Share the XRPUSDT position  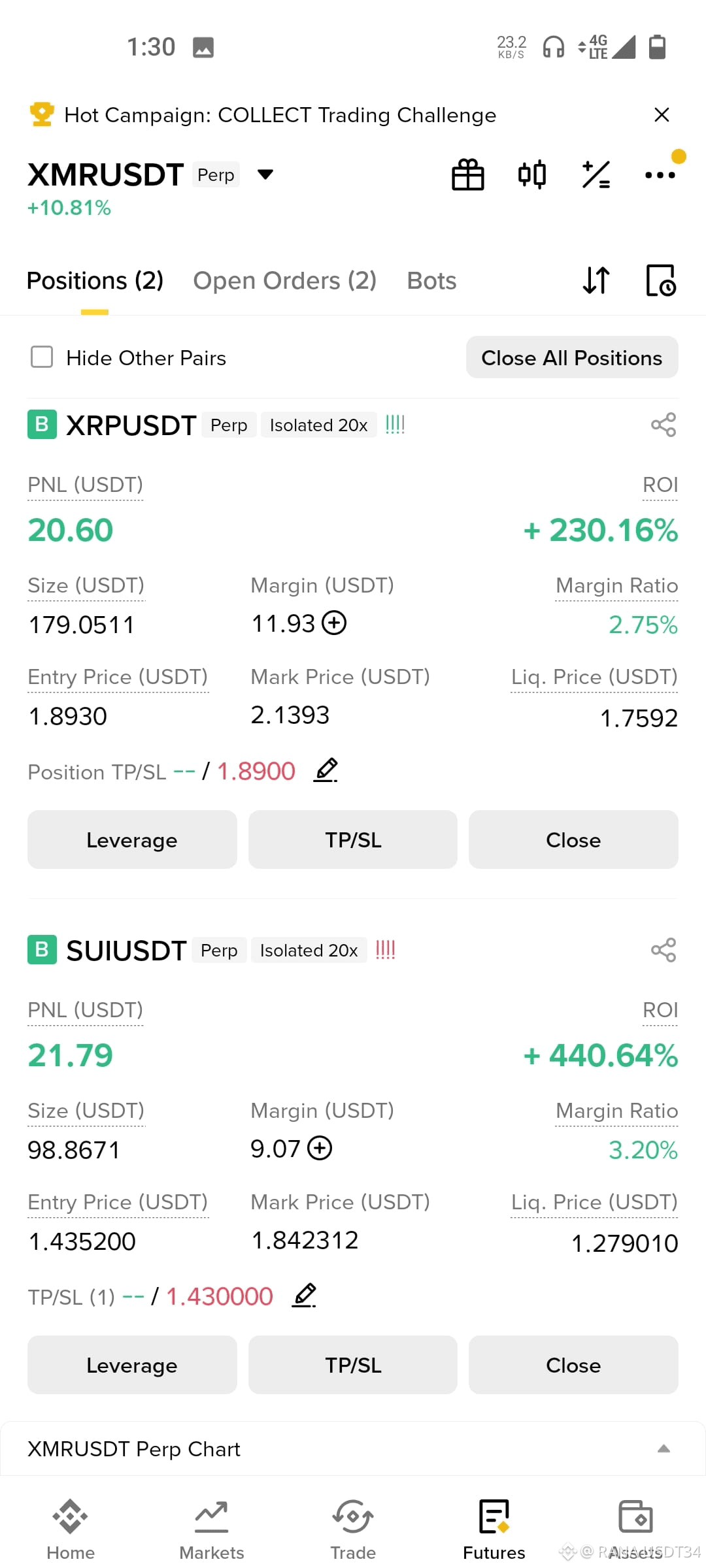[x=664, y=425]
